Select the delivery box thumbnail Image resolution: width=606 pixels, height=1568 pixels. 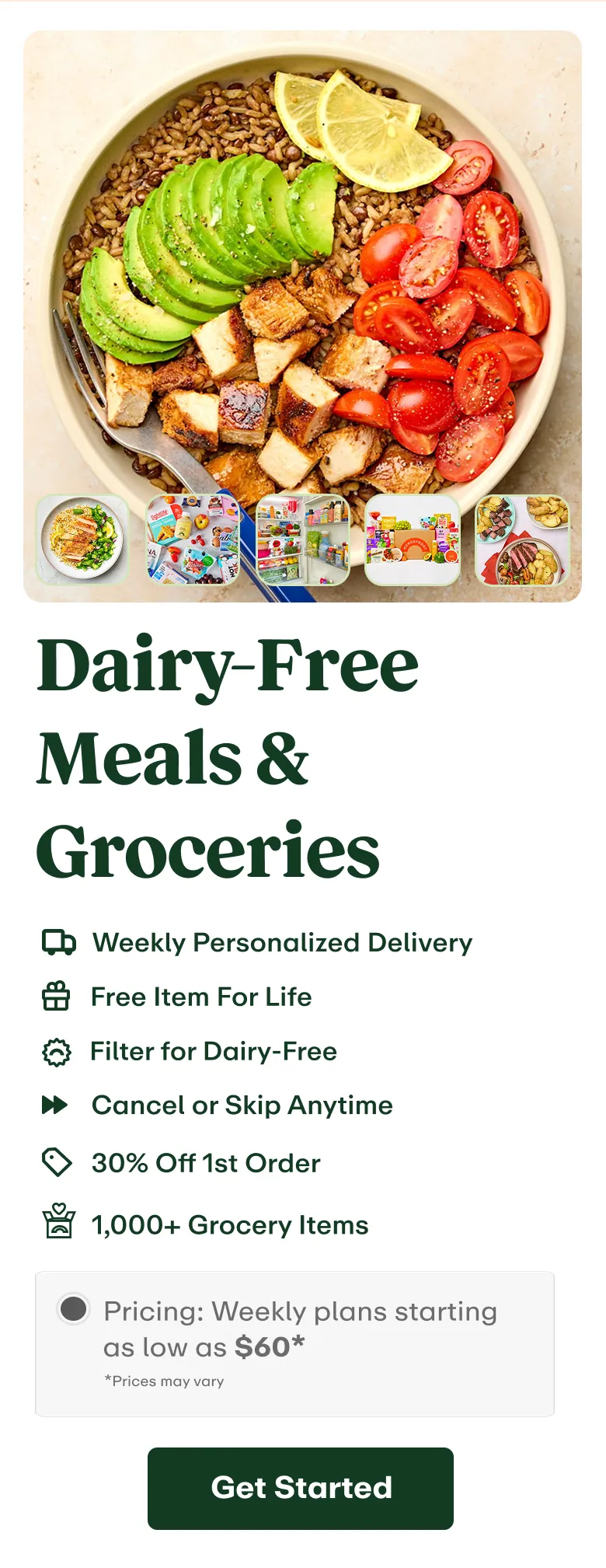pos(413,540)
